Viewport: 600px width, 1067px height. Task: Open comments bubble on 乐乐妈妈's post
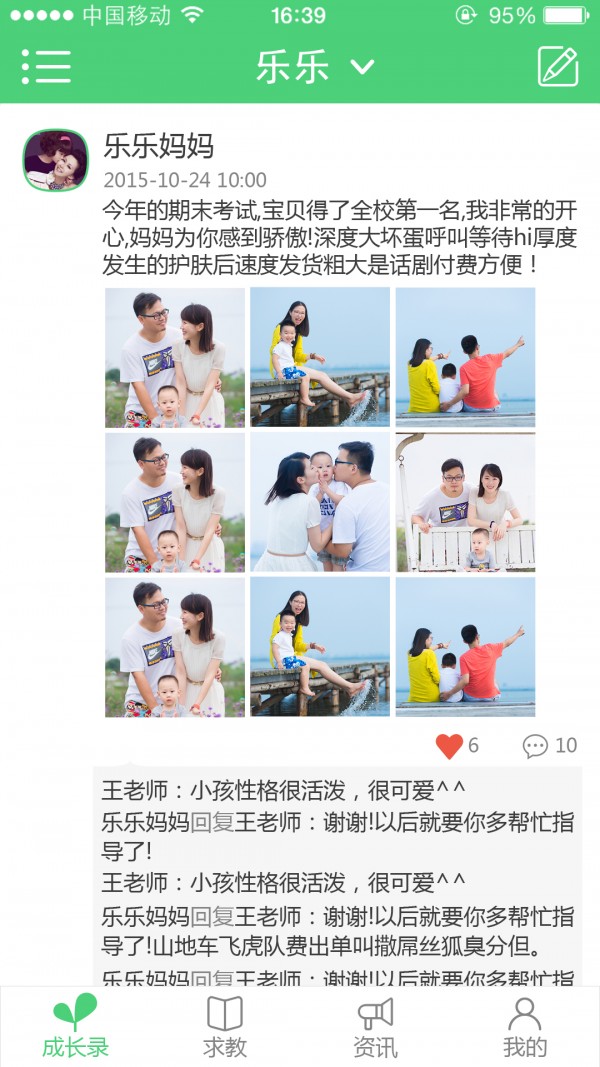coord(536,746)
